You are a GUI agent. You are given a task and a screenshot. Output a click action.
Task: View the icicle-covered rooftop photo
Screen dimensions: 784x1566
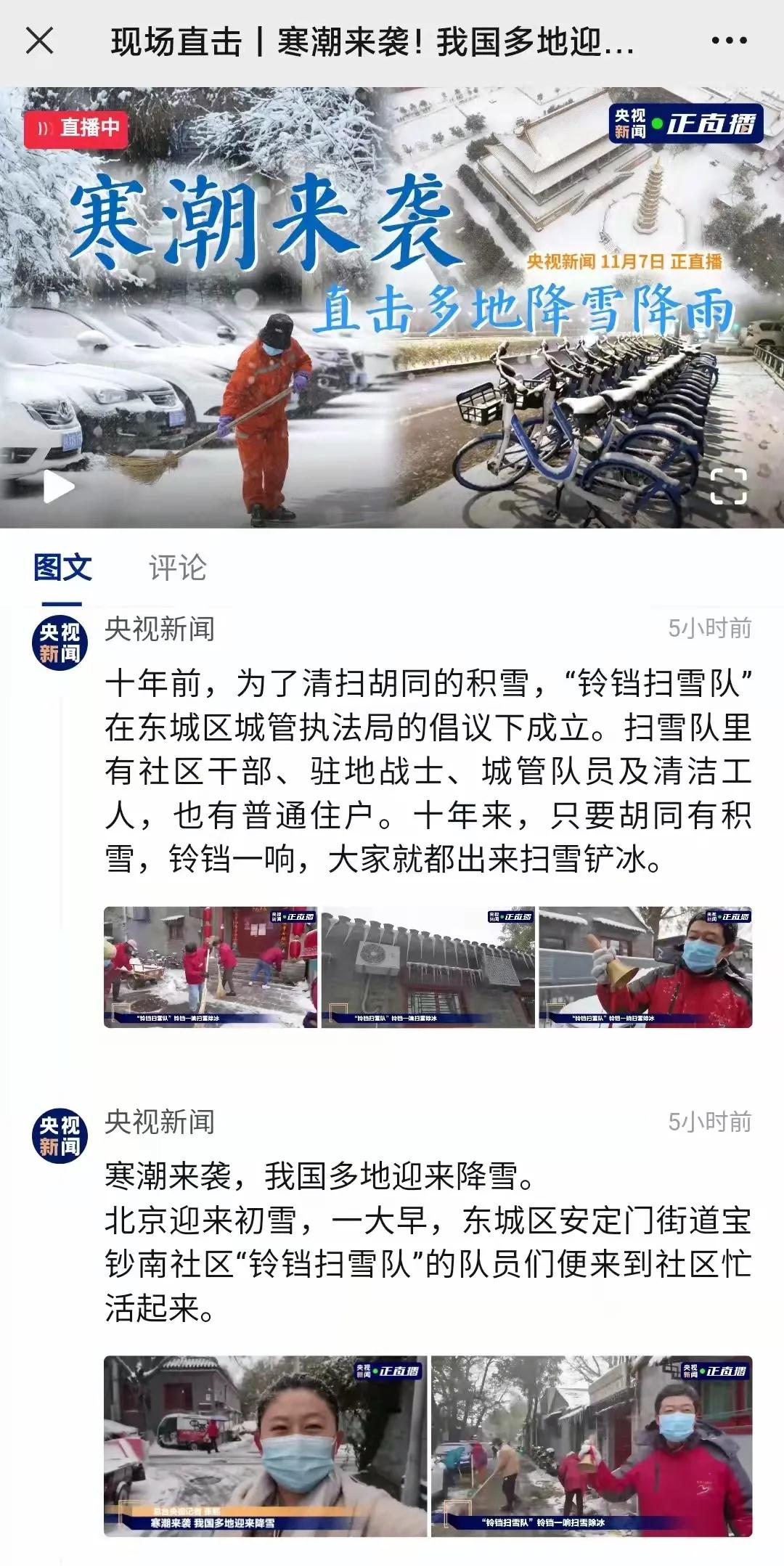click(x=428, y=966)
